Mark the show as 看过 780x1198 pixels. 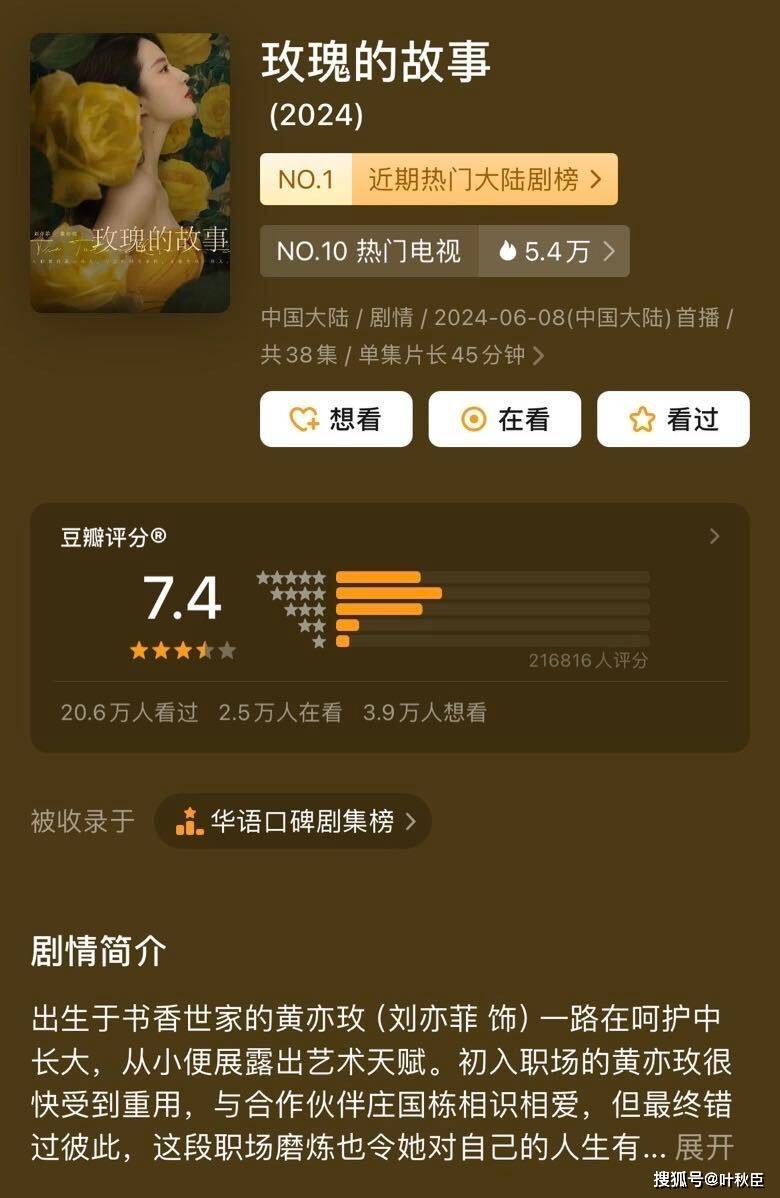pos(673,419)
